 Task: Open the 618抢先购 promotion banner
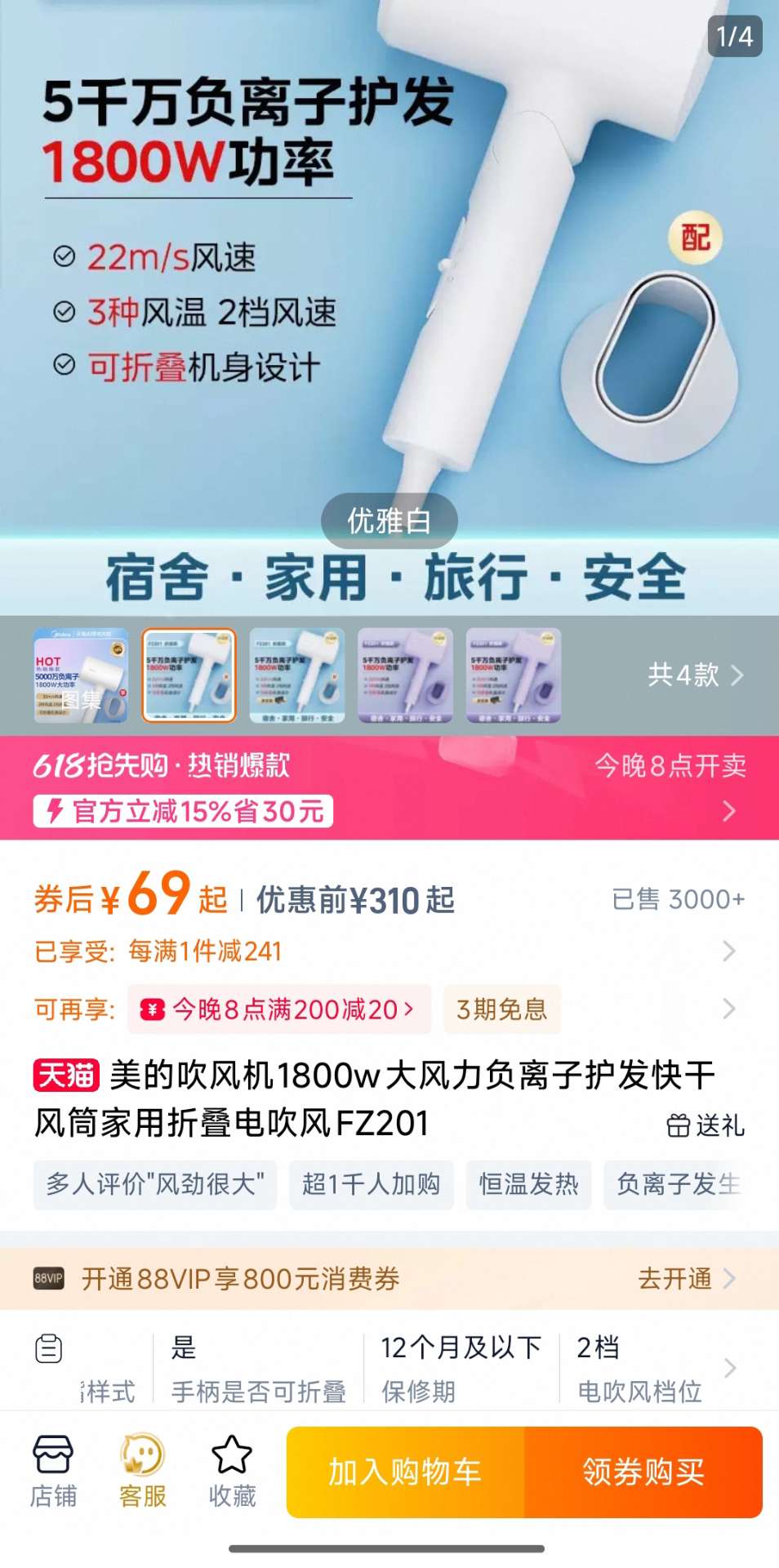pos(389,787)
